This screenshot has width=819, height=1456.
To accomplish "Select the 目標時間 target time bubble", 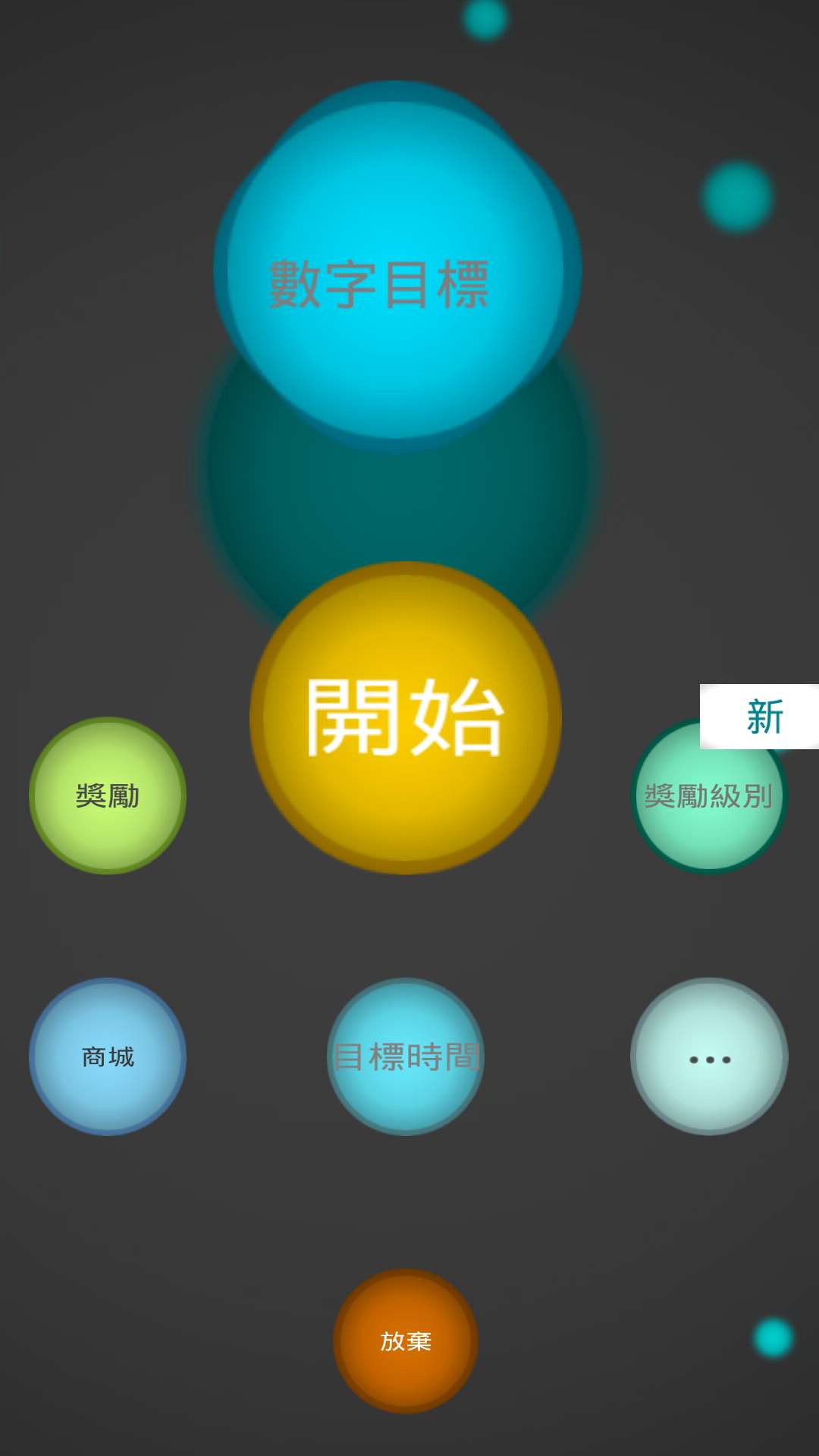I will pos(405,1056).
